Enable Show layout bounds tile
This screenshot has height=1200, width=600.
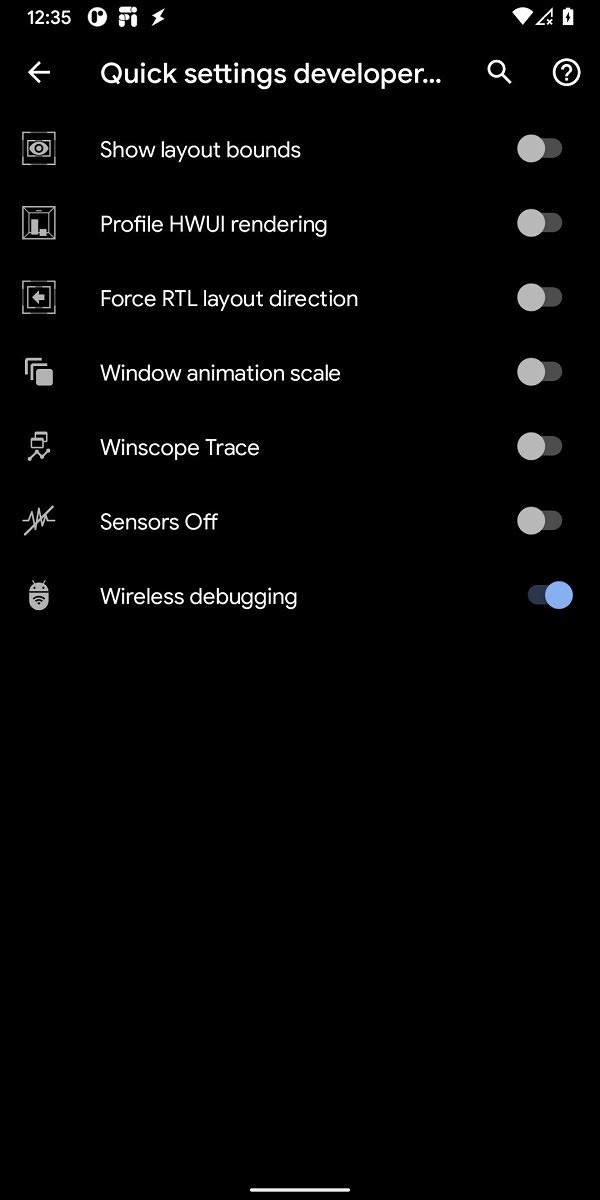[x=540, y=149]
